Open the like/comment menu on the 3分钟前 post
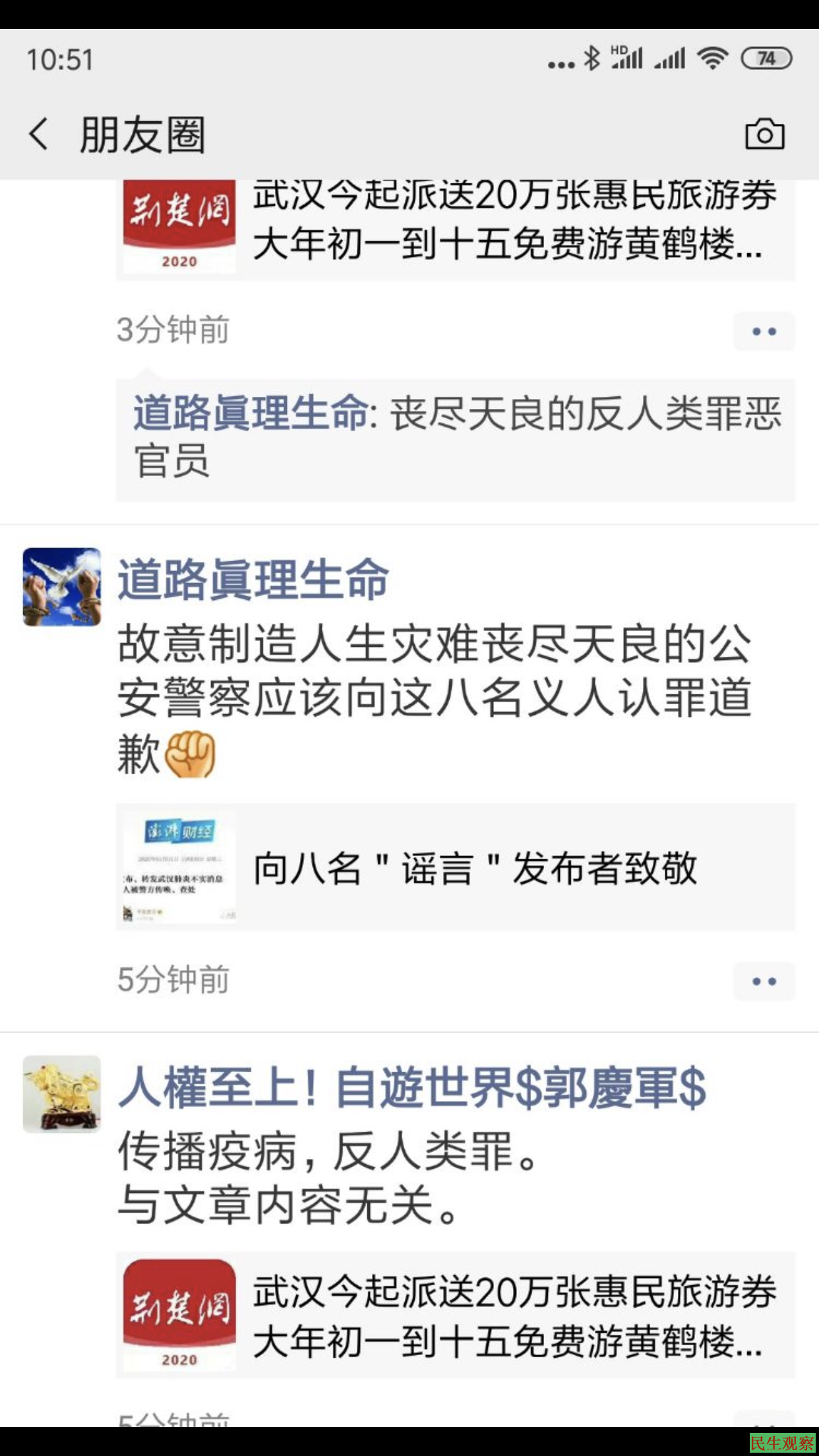 coord(764,331)
